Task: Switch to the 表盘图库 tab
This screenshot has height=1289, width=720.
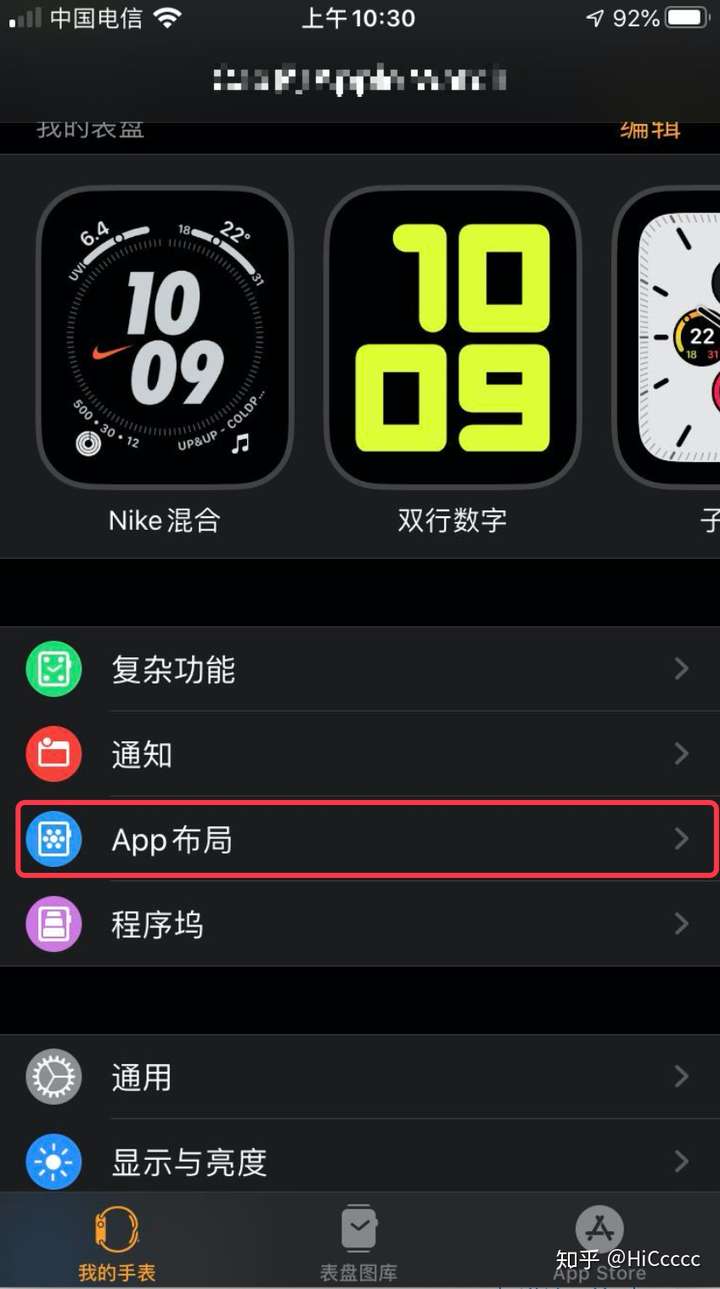Action: pyautogui.click(x=358, y=1242)
